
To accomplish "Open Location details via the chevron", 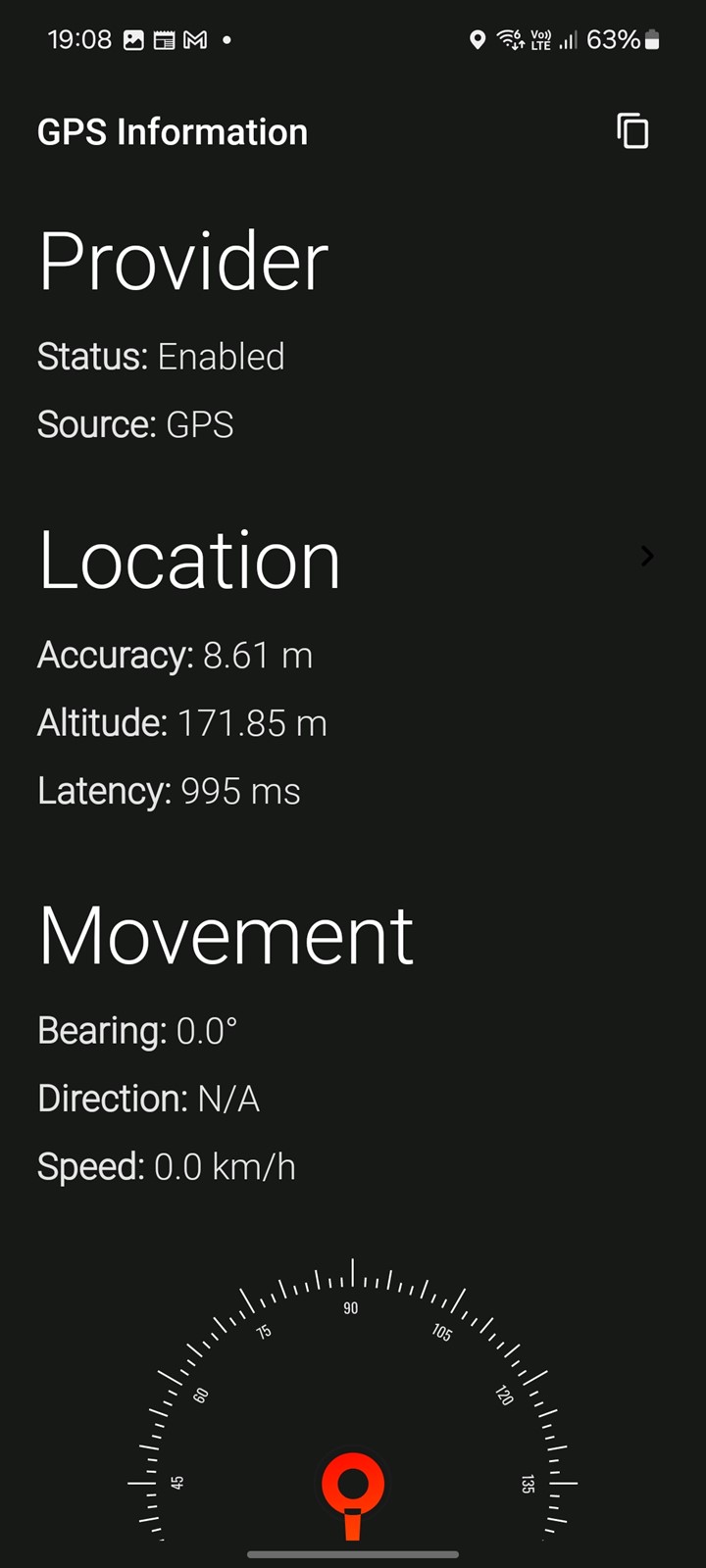I will pos(647,557).
